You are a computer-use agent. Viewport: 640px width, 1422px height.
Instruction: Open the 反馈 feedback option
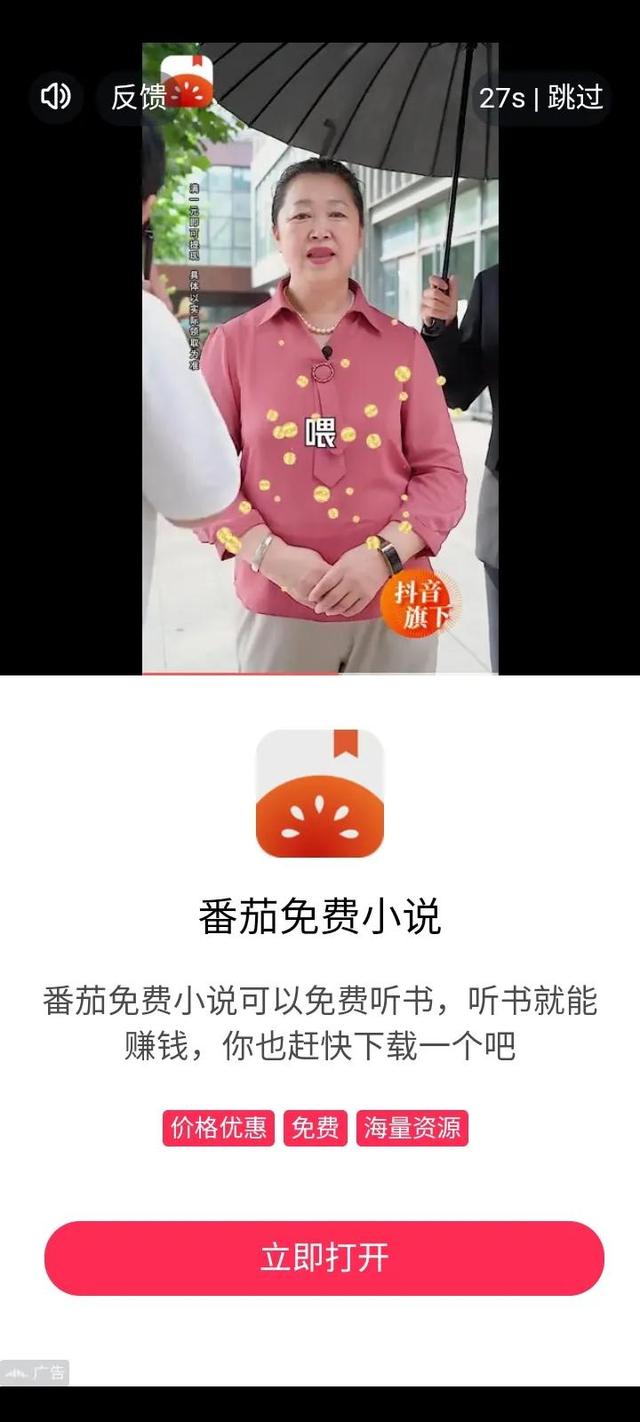pyautogui.click(x=138, y=97)
